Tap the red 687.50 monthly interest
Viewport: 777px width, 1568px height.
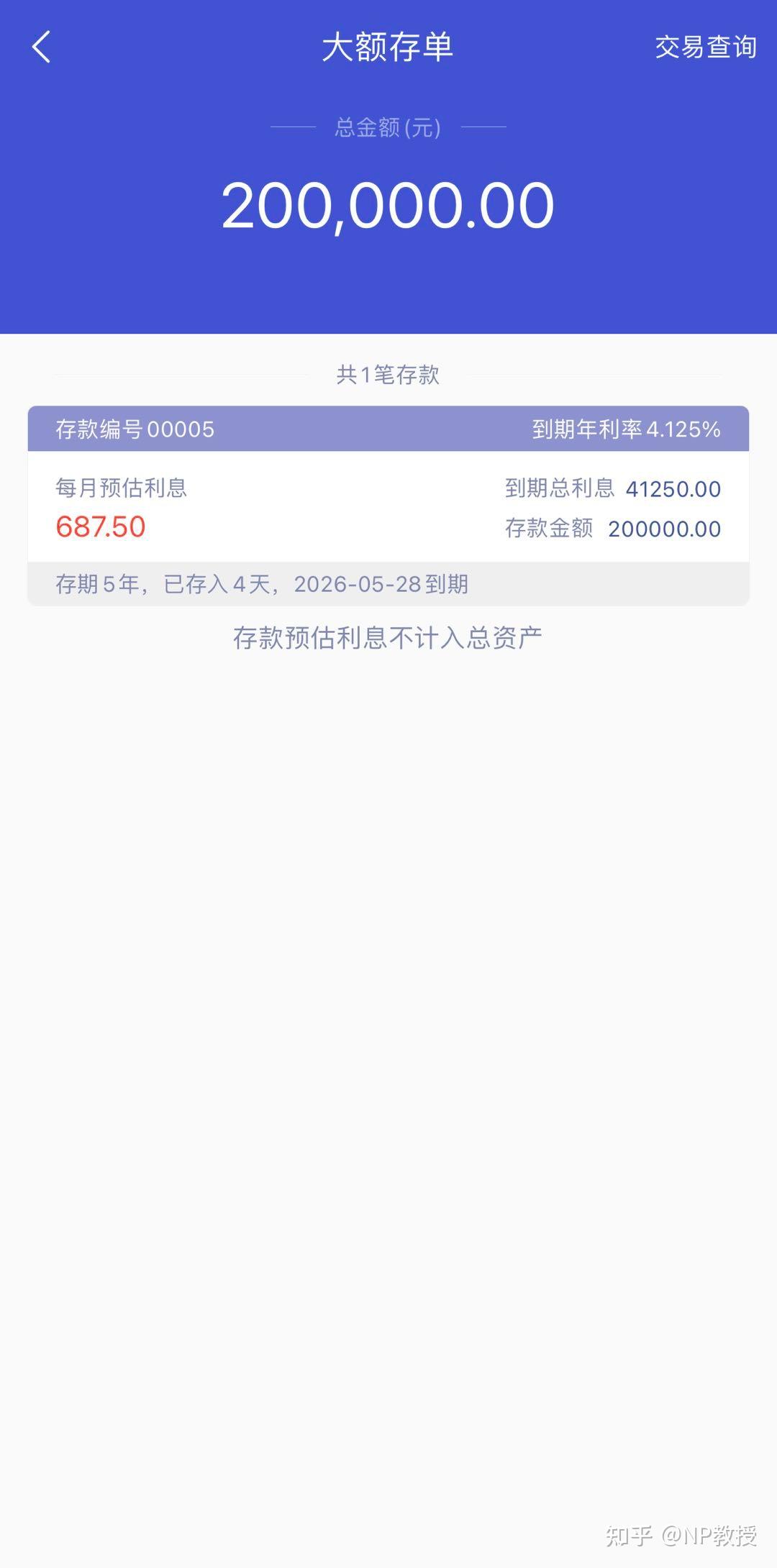(101, 526)
